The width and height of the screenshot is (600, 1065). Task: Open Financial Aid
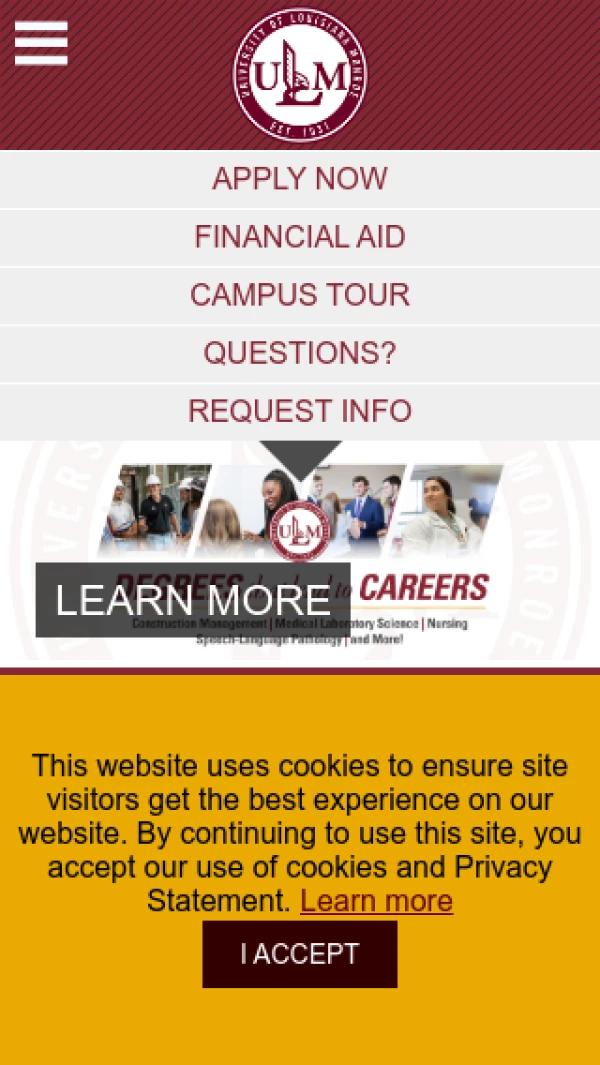(x=300, y=237)
